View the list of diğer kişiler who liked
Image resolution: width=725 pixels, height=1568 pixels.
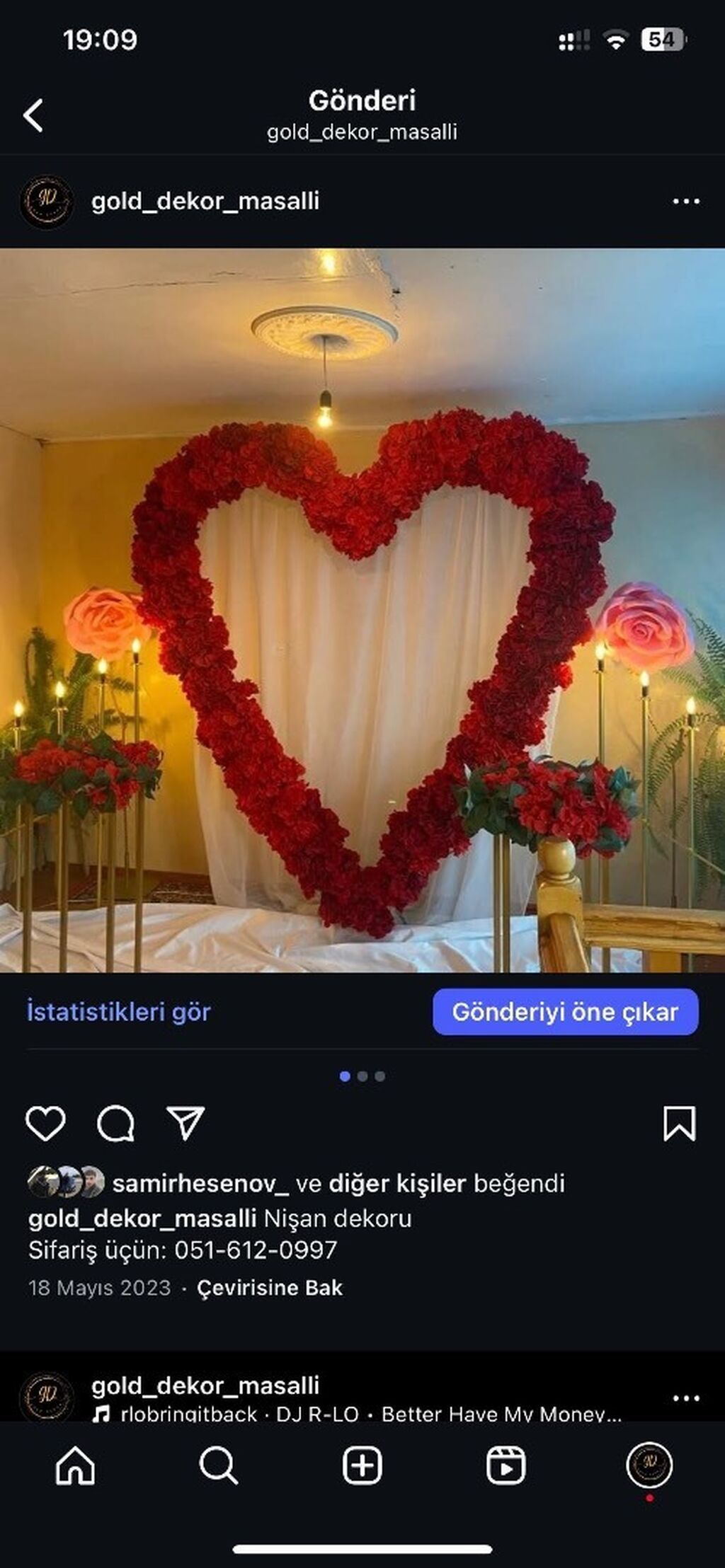(x=397, y=1183)
